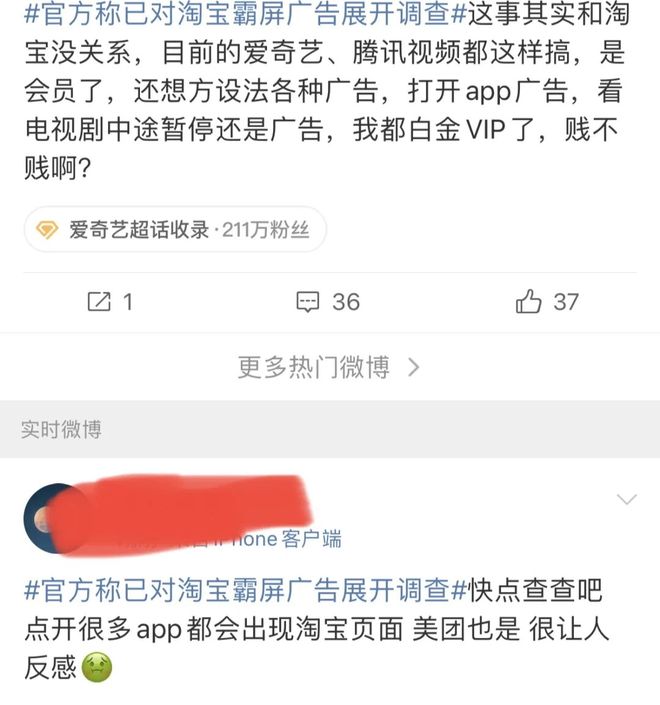
Task: Open comments on the first post
Action: (x=328, y=301)
